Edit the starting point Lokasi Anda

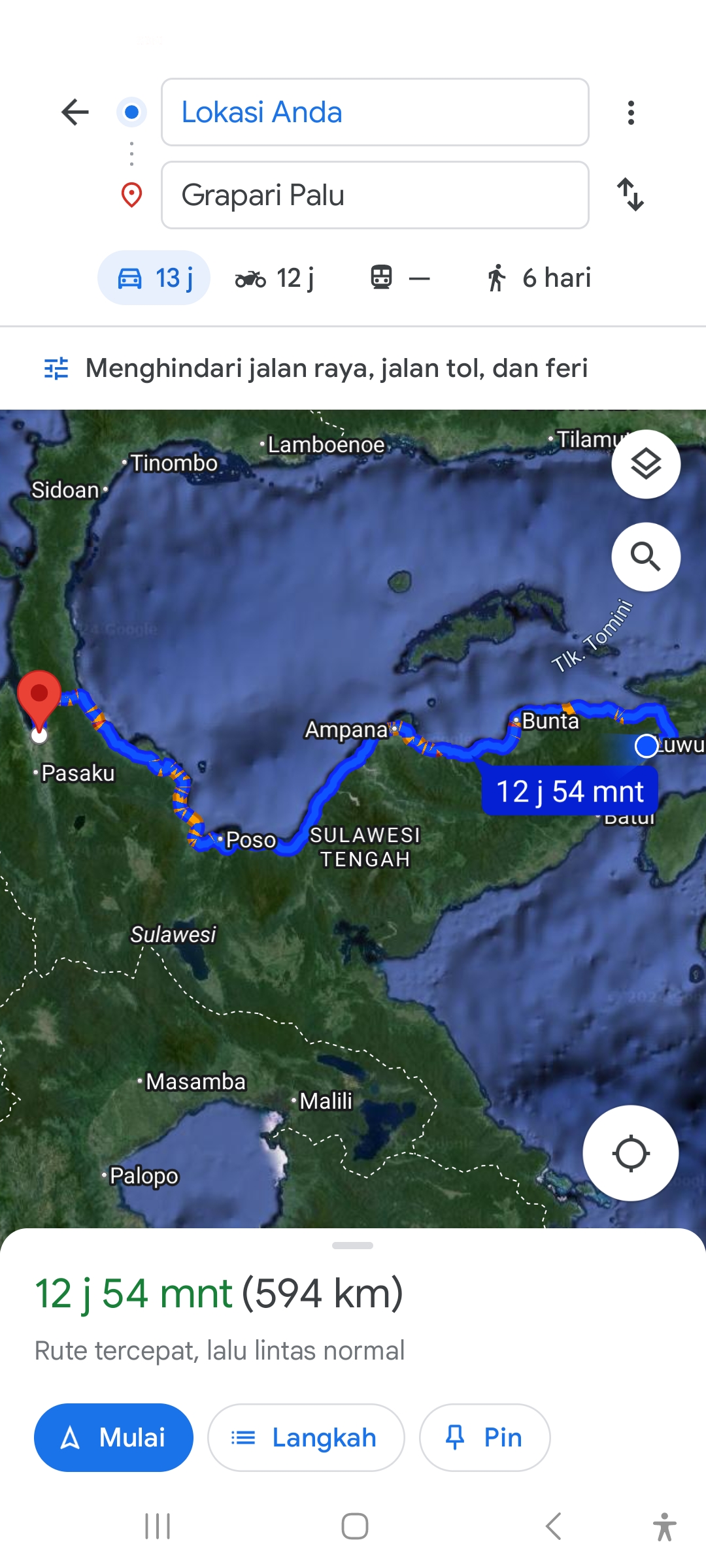click(375, 112)
